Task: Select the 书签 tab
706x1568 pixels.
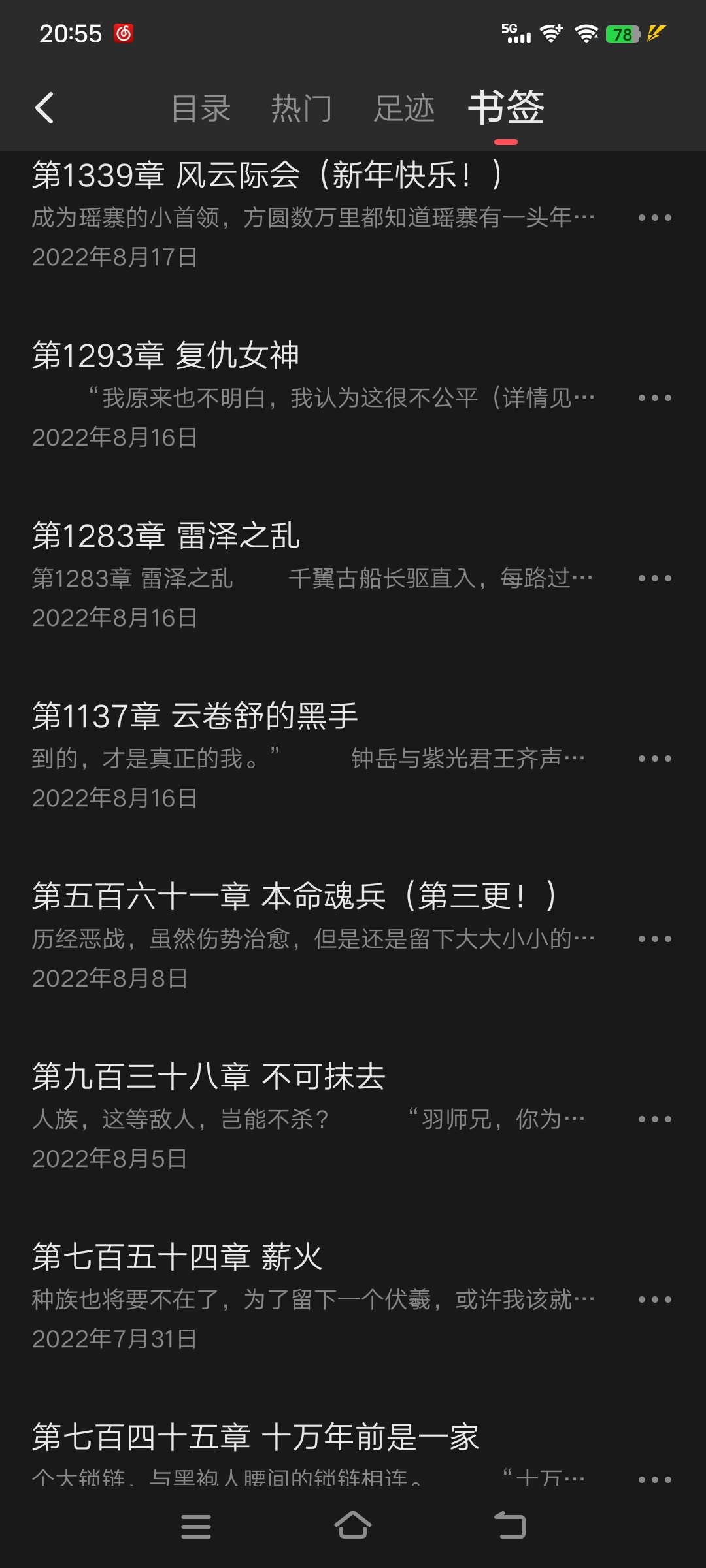Action: (x=506, y=107)
